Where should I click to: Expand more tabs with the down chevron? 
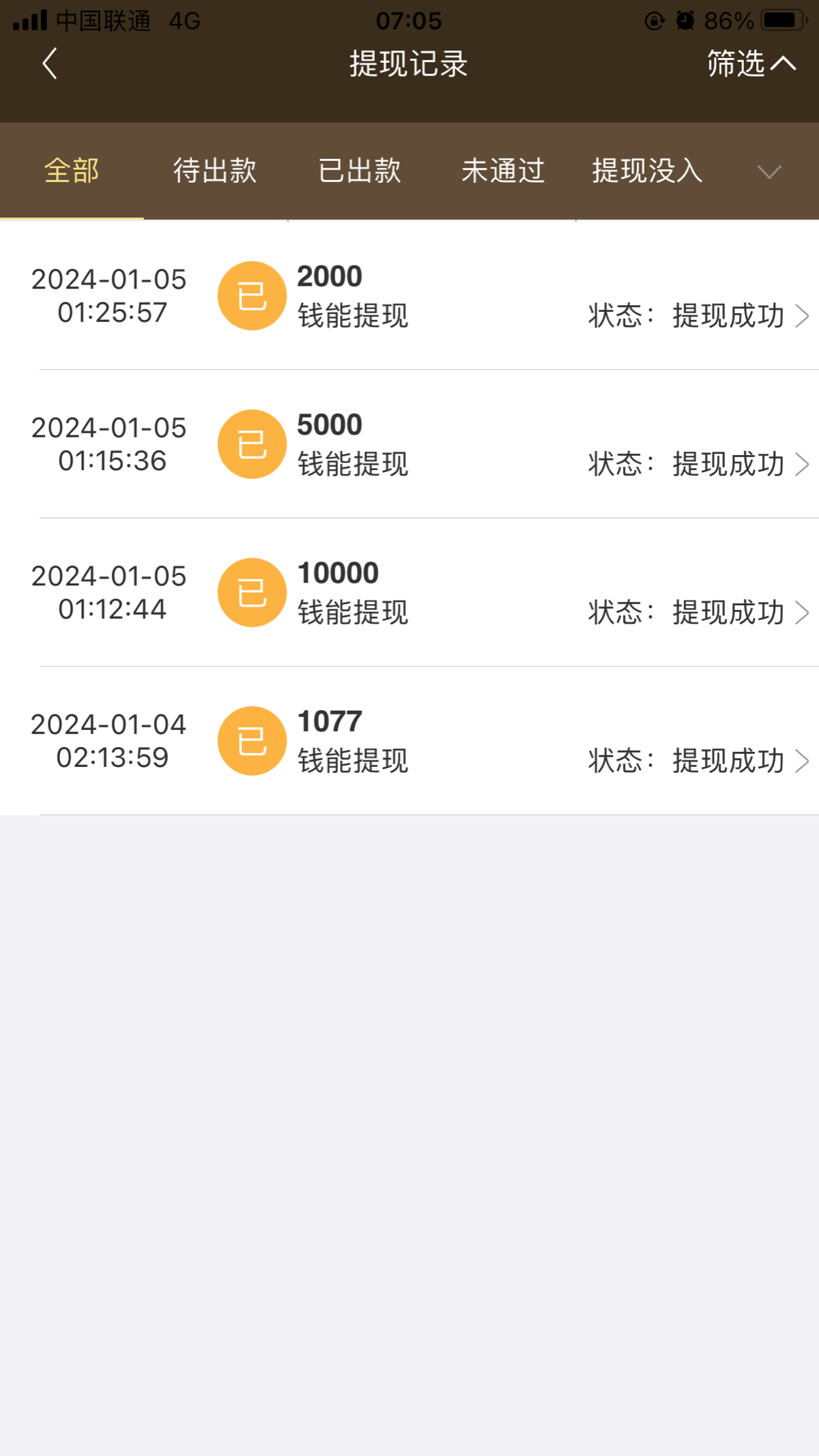769,172
